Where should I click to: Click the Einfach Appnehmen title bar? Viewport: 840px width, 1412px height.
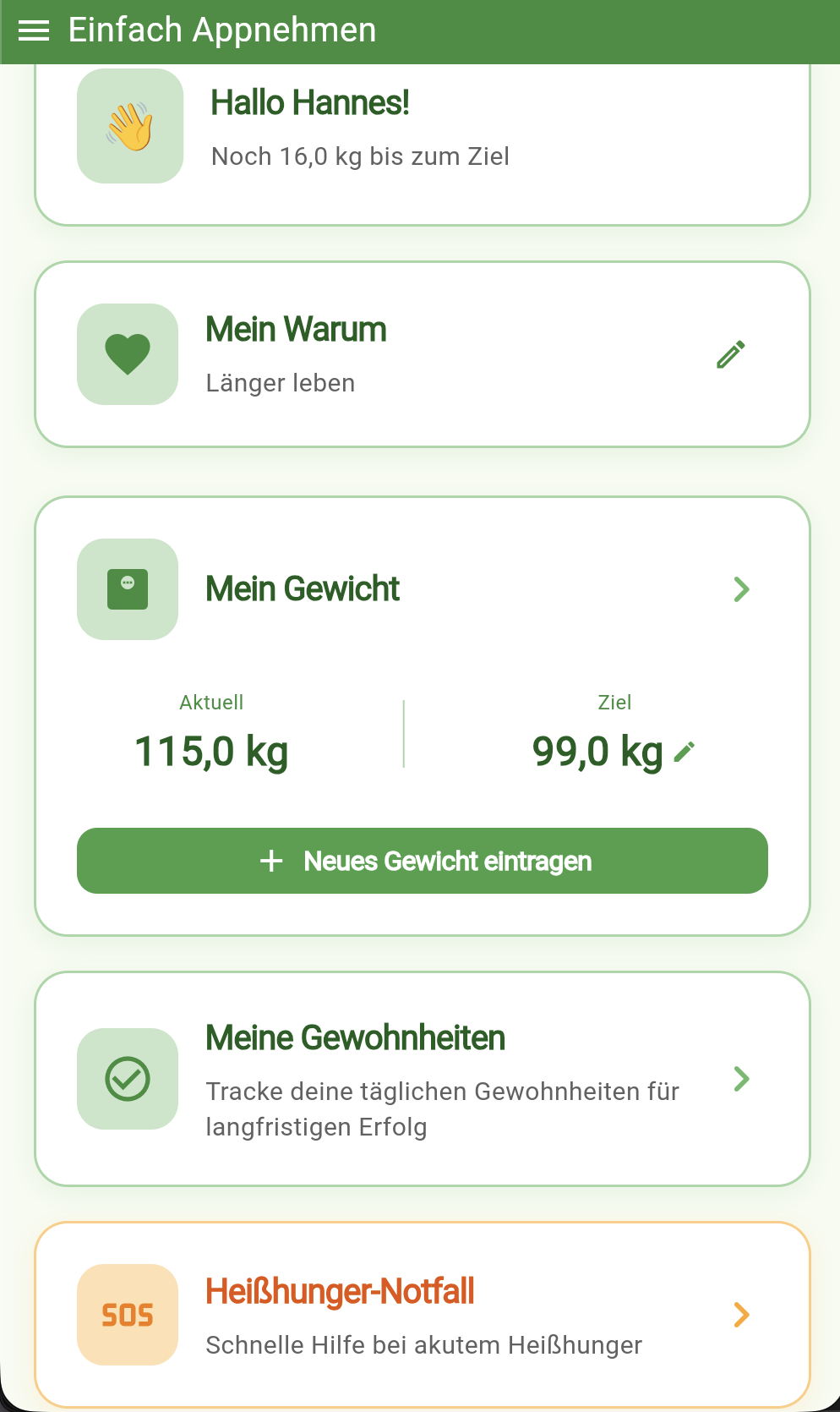(x=221, y=30)
